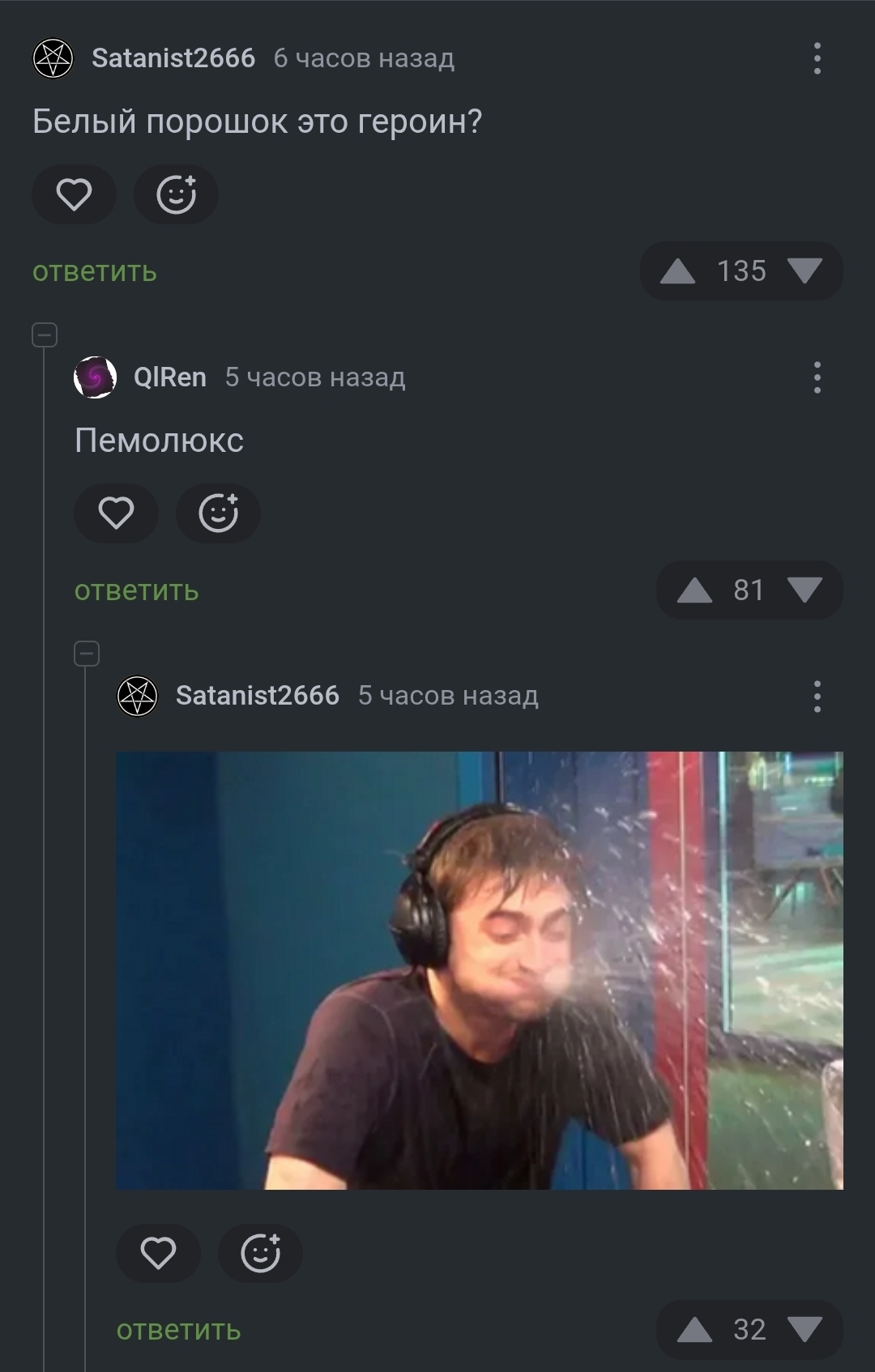Open the image in Satanist2666's reply

[x=479, y=970]
